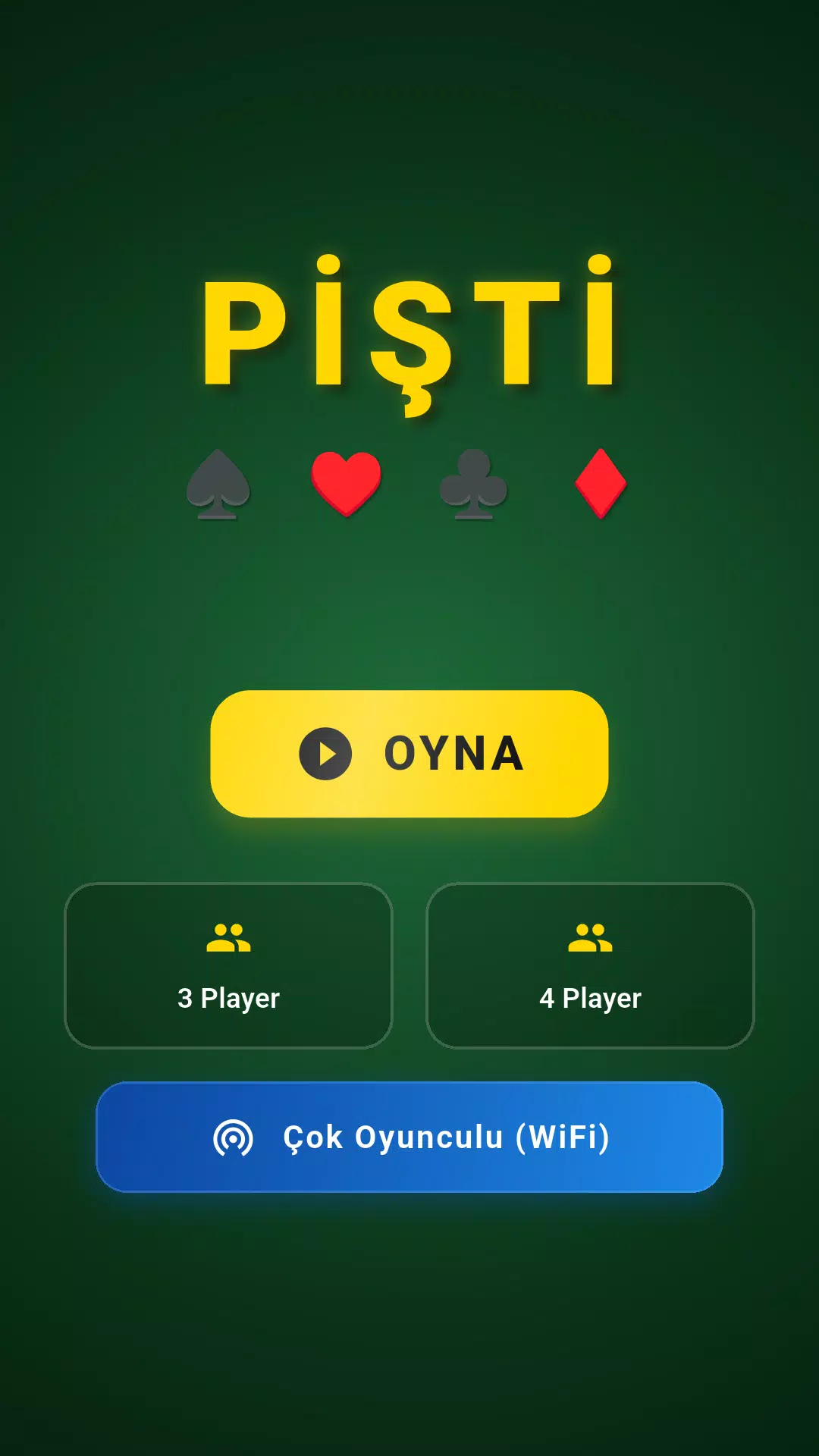
Task: Click the 3 Player label text
Action: [x=229, y=998]
